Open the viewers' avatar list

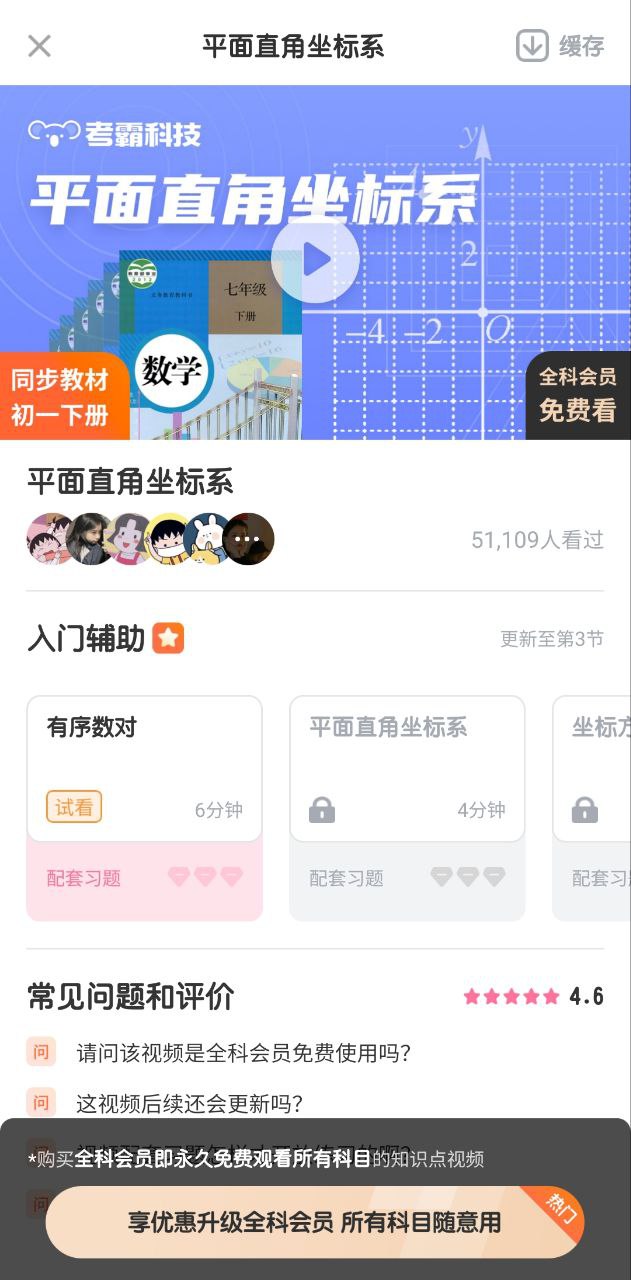tap(150, 540)
